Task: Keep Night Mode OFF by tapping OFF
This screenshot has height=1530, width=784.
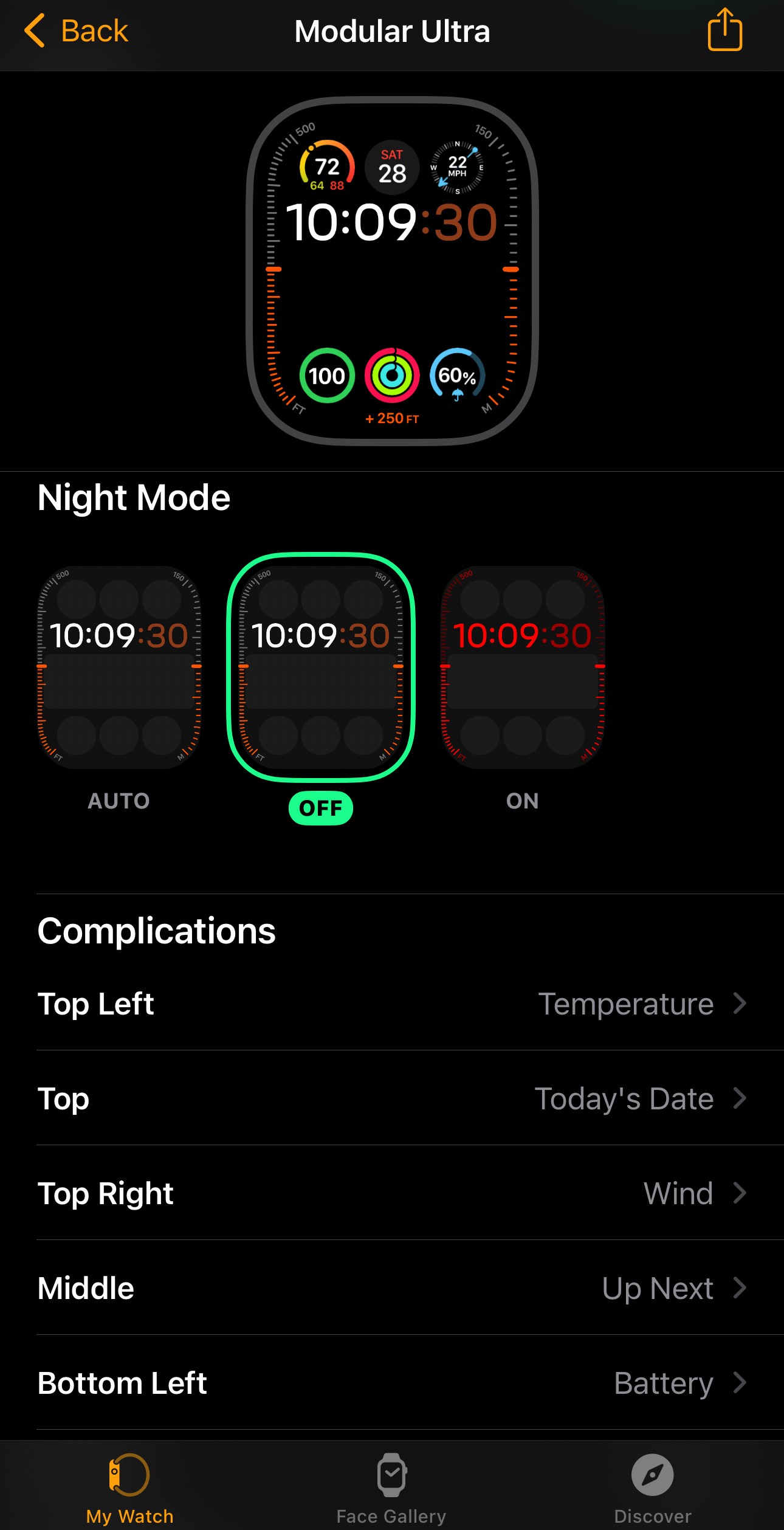Action: pos(321,808)
